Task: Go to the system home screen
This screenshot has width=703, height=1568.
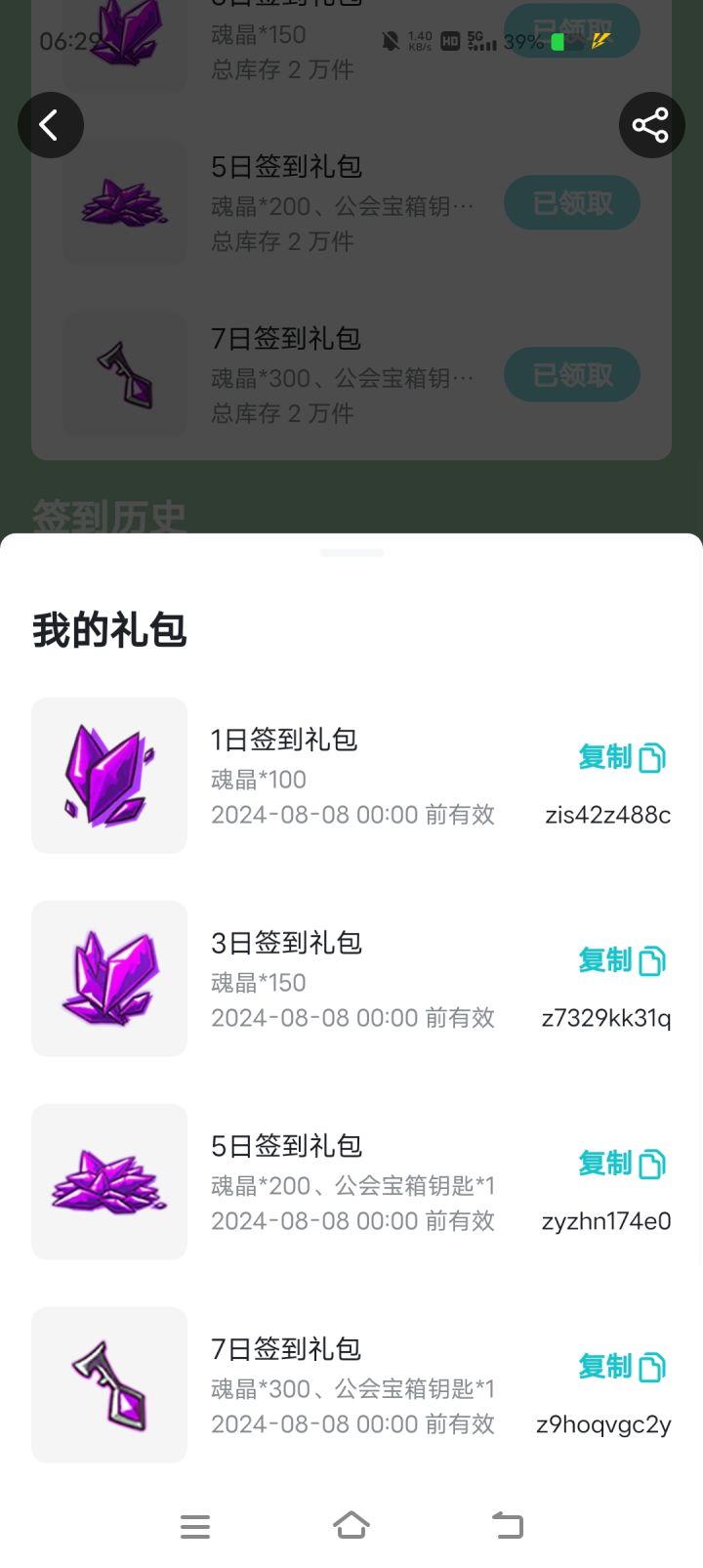Action: [351, 1526]
